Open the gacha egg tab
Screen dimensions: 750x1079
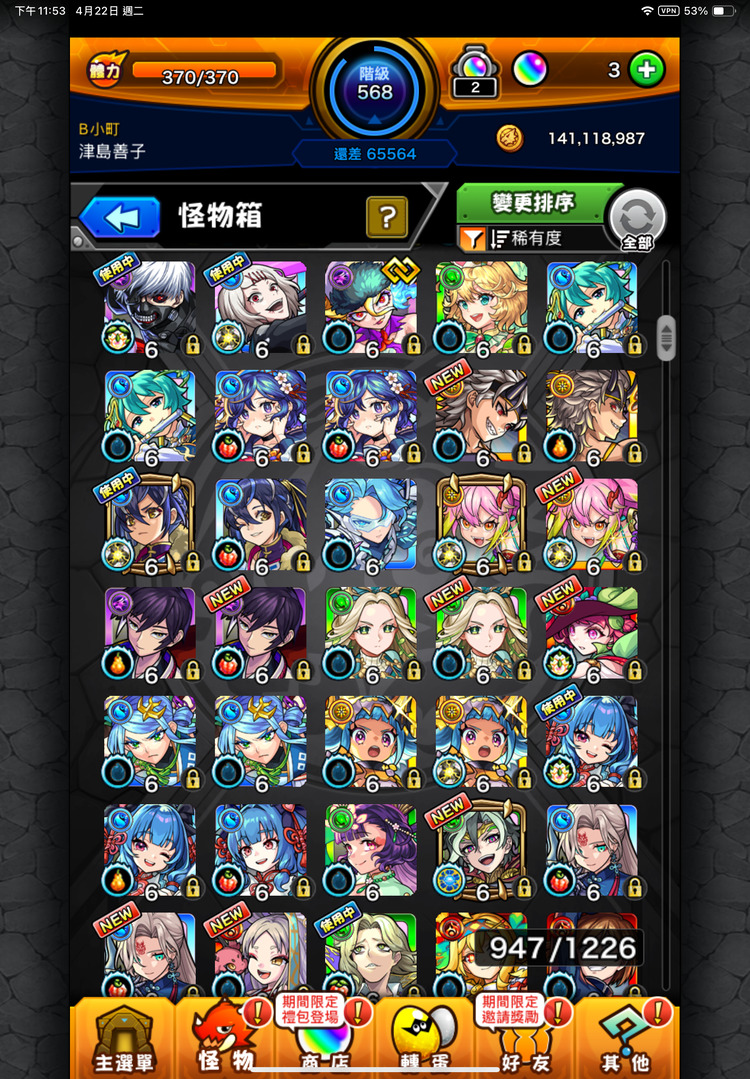(424, 1040)
